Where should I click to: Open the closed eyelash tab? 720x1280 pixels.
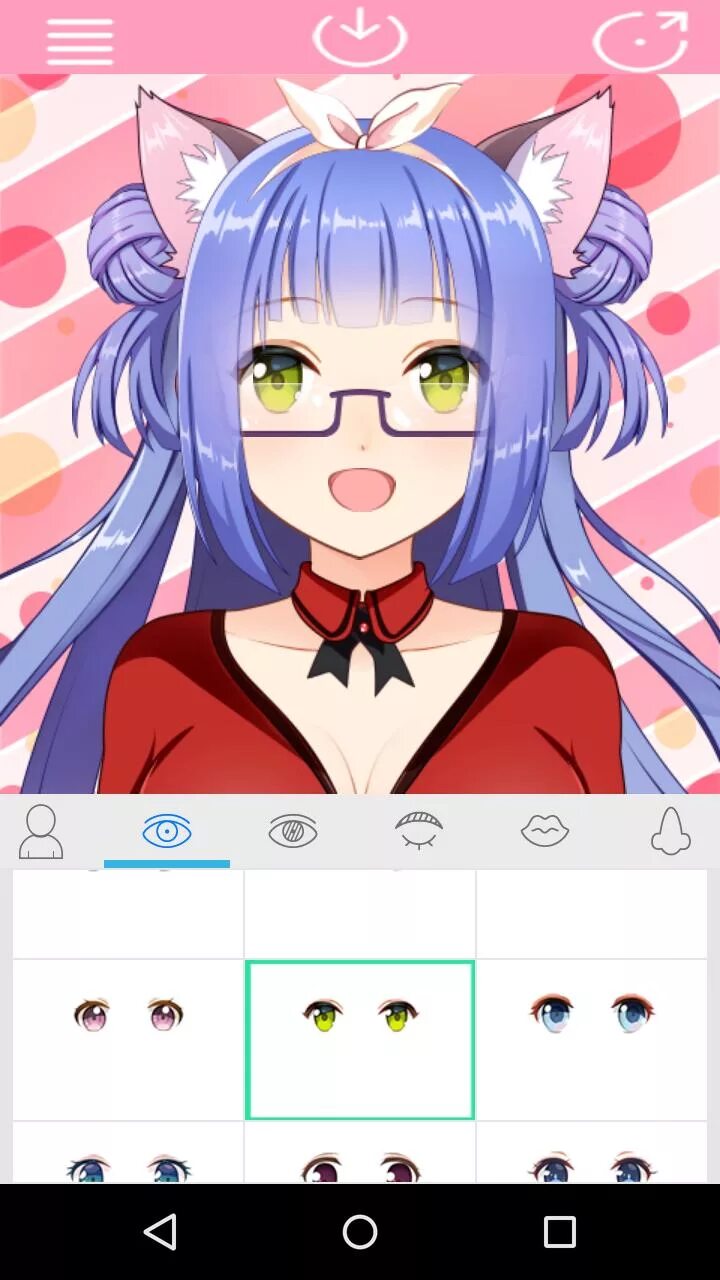[419, 830]
